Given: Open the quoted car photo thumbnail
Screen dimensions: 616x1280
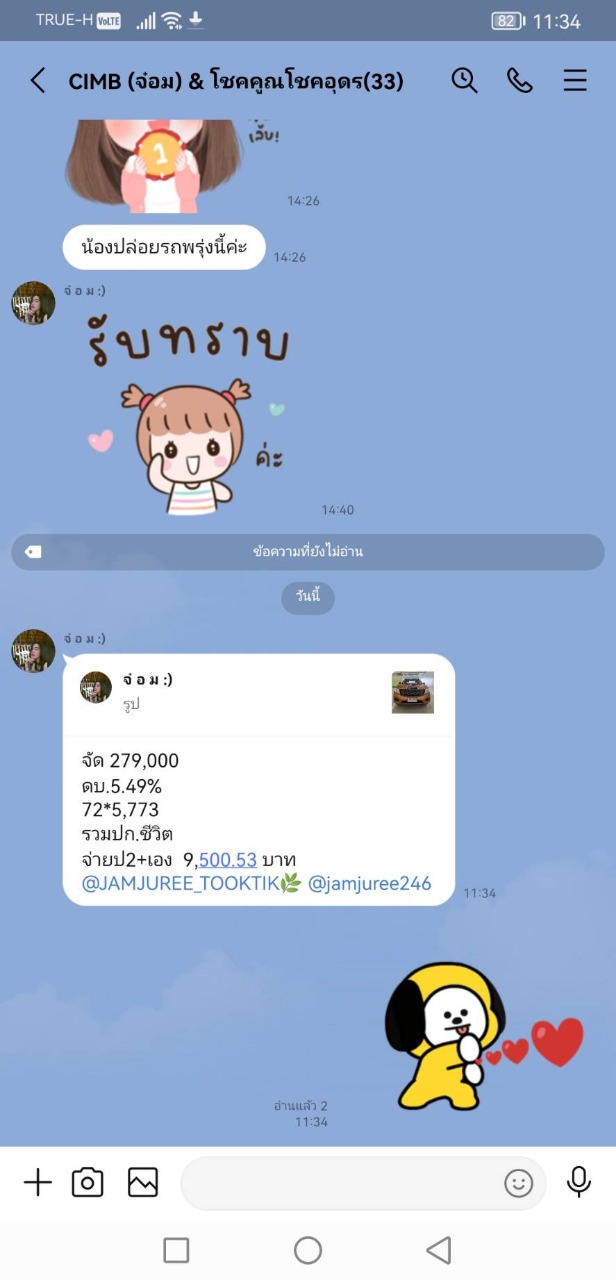Looking at the screenshot, I should 413,692.
